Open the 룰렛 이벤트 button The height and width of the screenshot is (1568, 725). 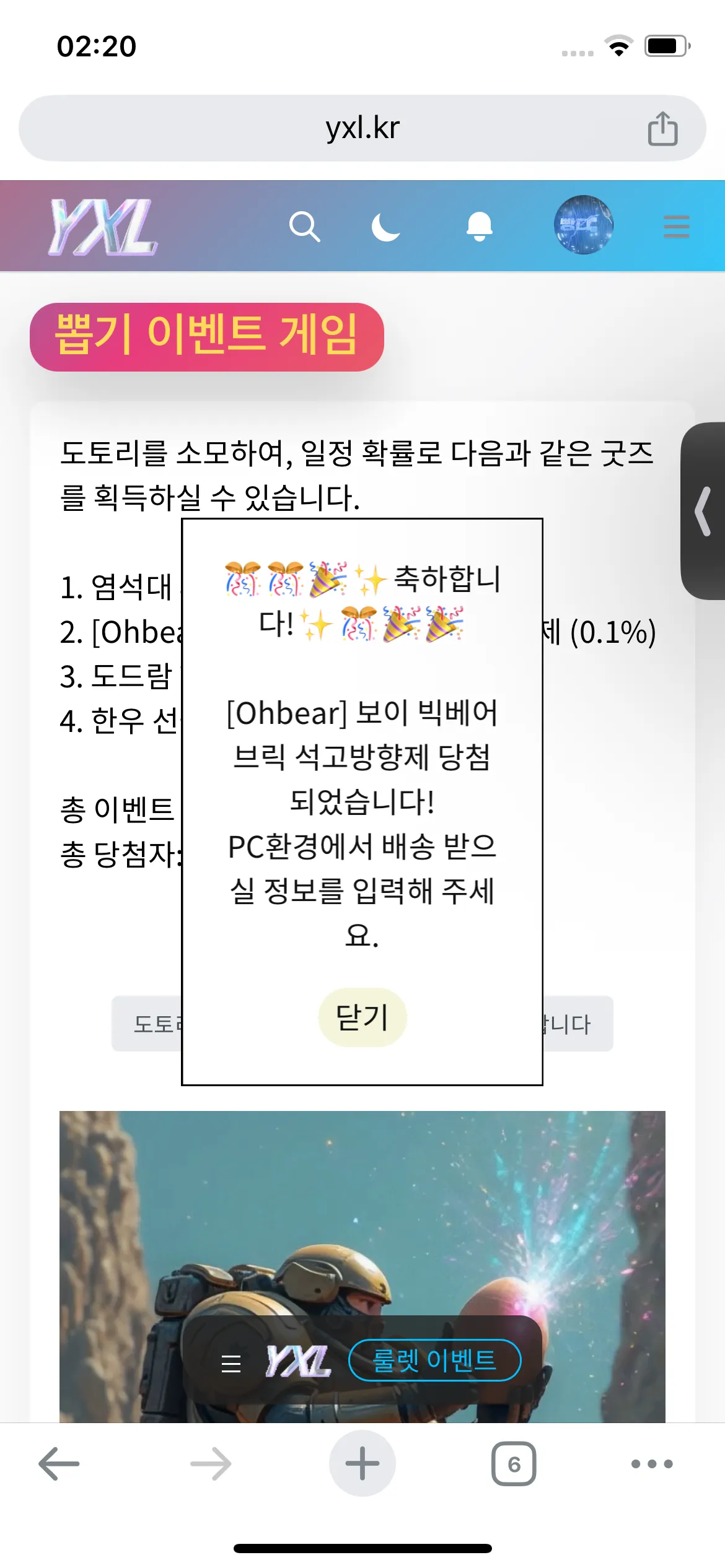[434, 1361]
